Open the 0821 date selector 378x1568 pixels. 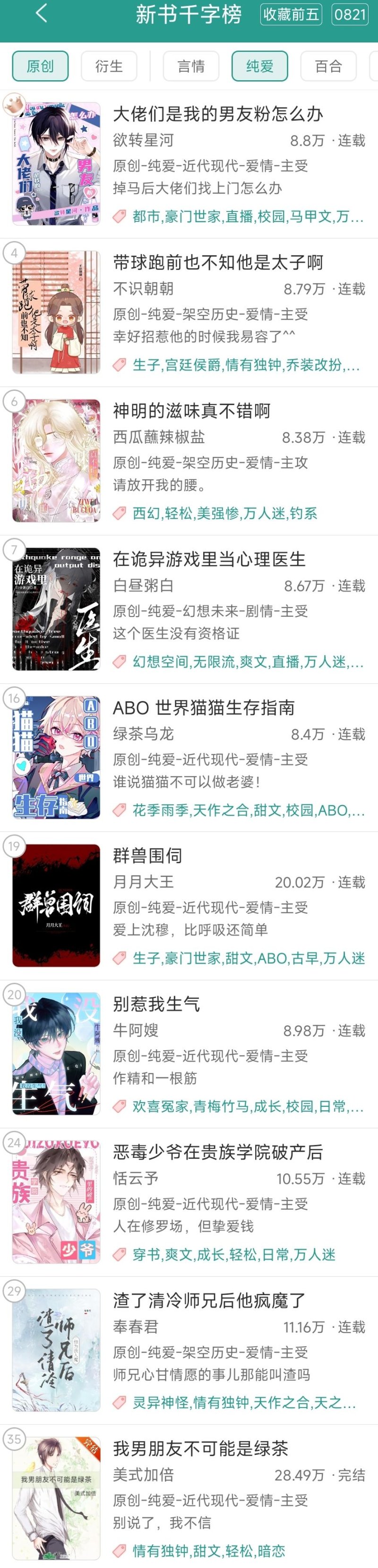click(x=350, y=14)
